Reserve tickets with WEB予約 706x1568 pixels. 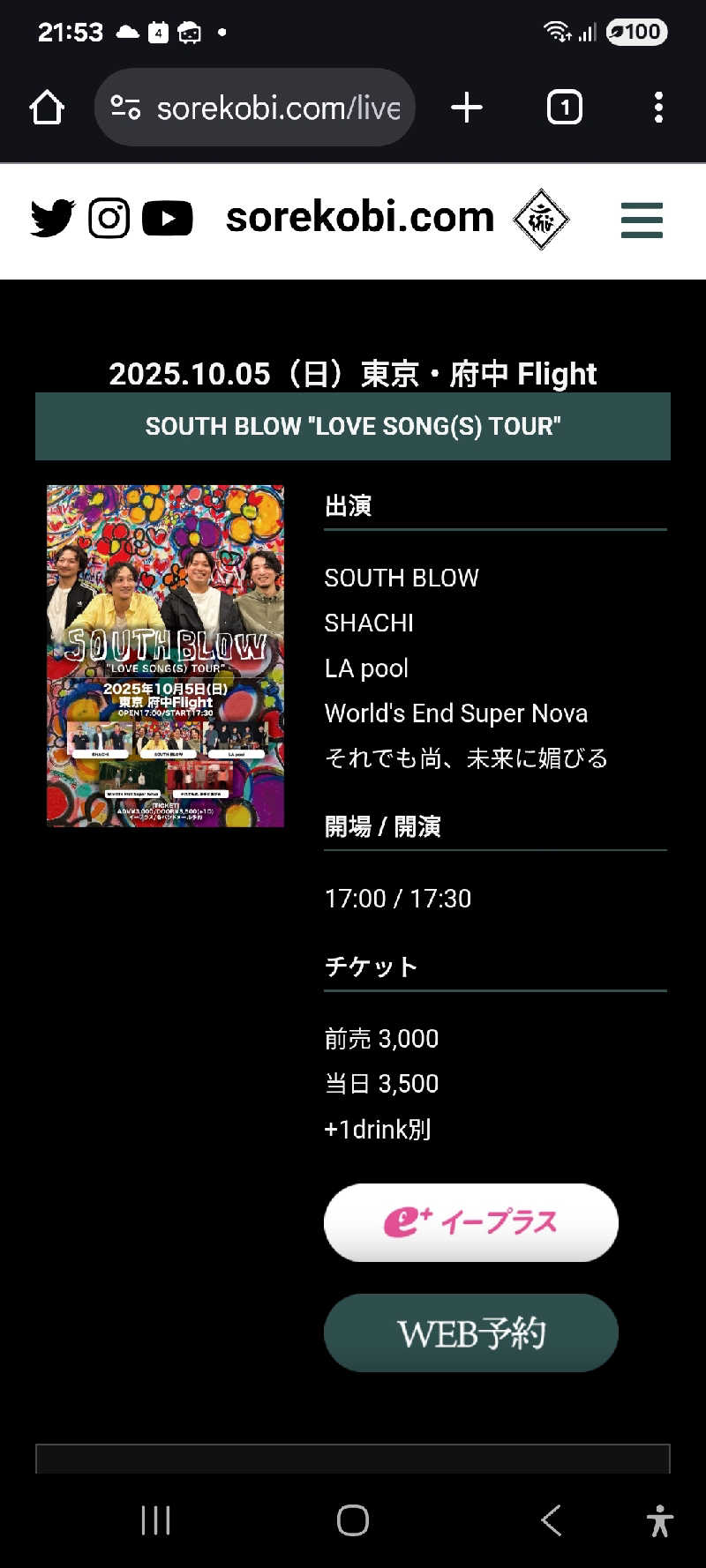pyautogui.click(x=470, y=1333)
